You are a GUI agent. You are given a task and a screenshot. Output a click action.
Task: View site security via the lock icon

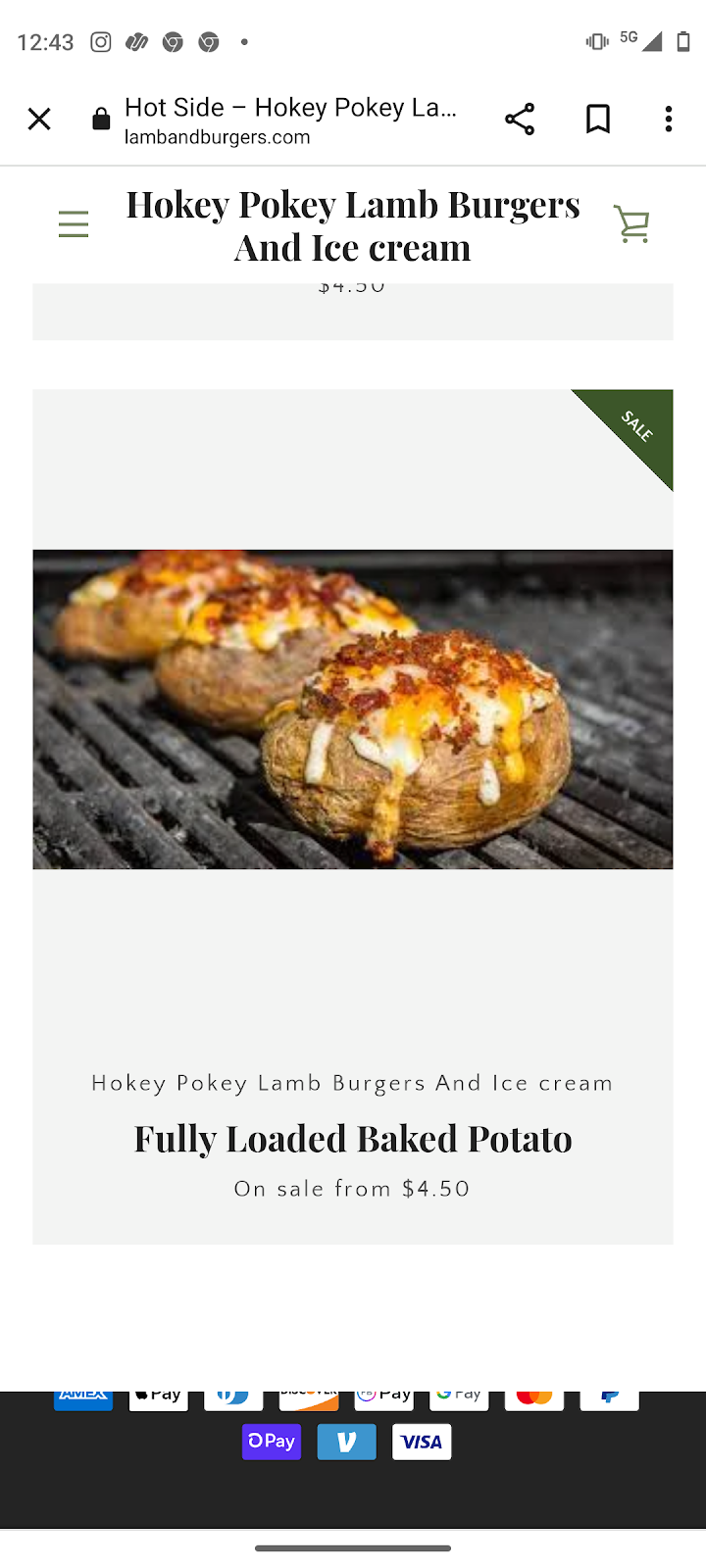[100, 119]
